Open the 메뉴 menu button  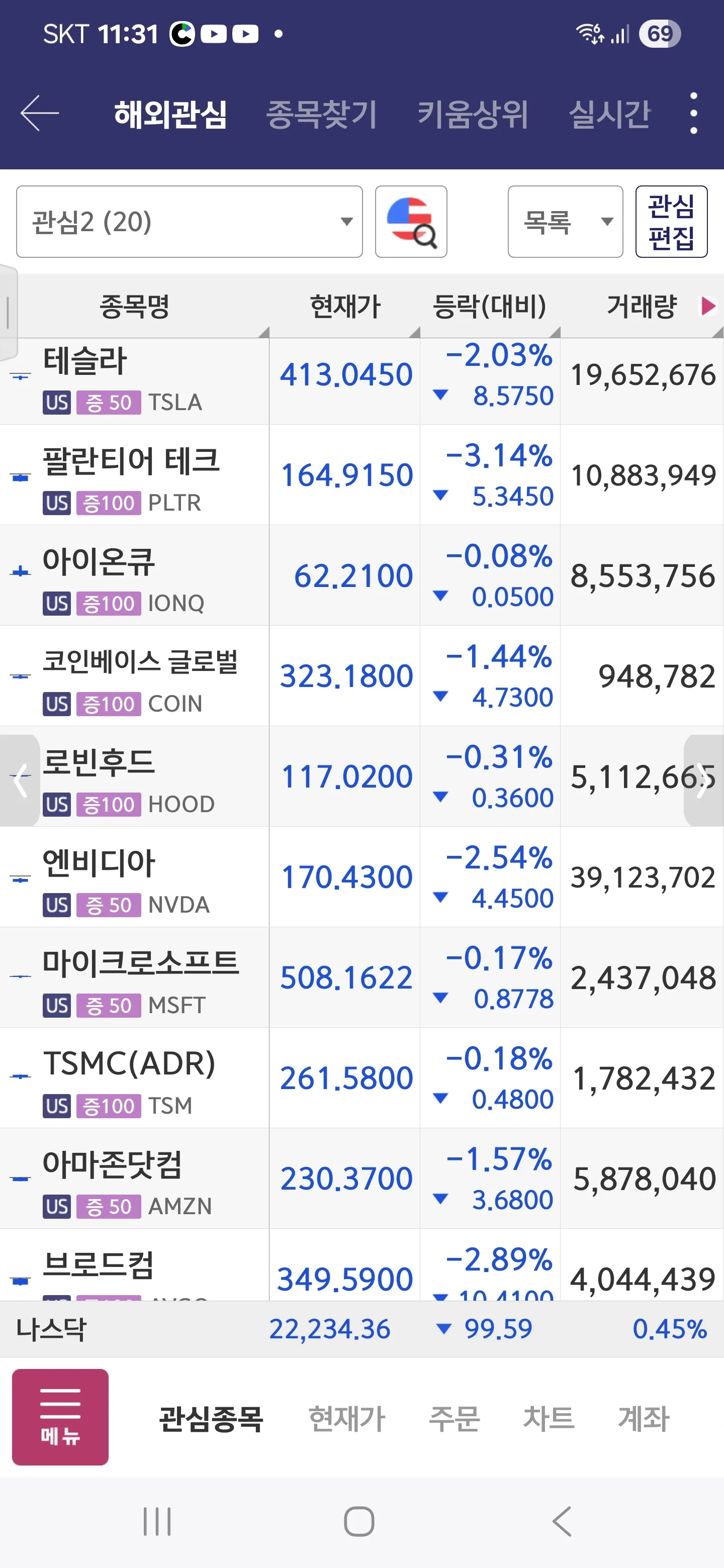(60, 1416)
